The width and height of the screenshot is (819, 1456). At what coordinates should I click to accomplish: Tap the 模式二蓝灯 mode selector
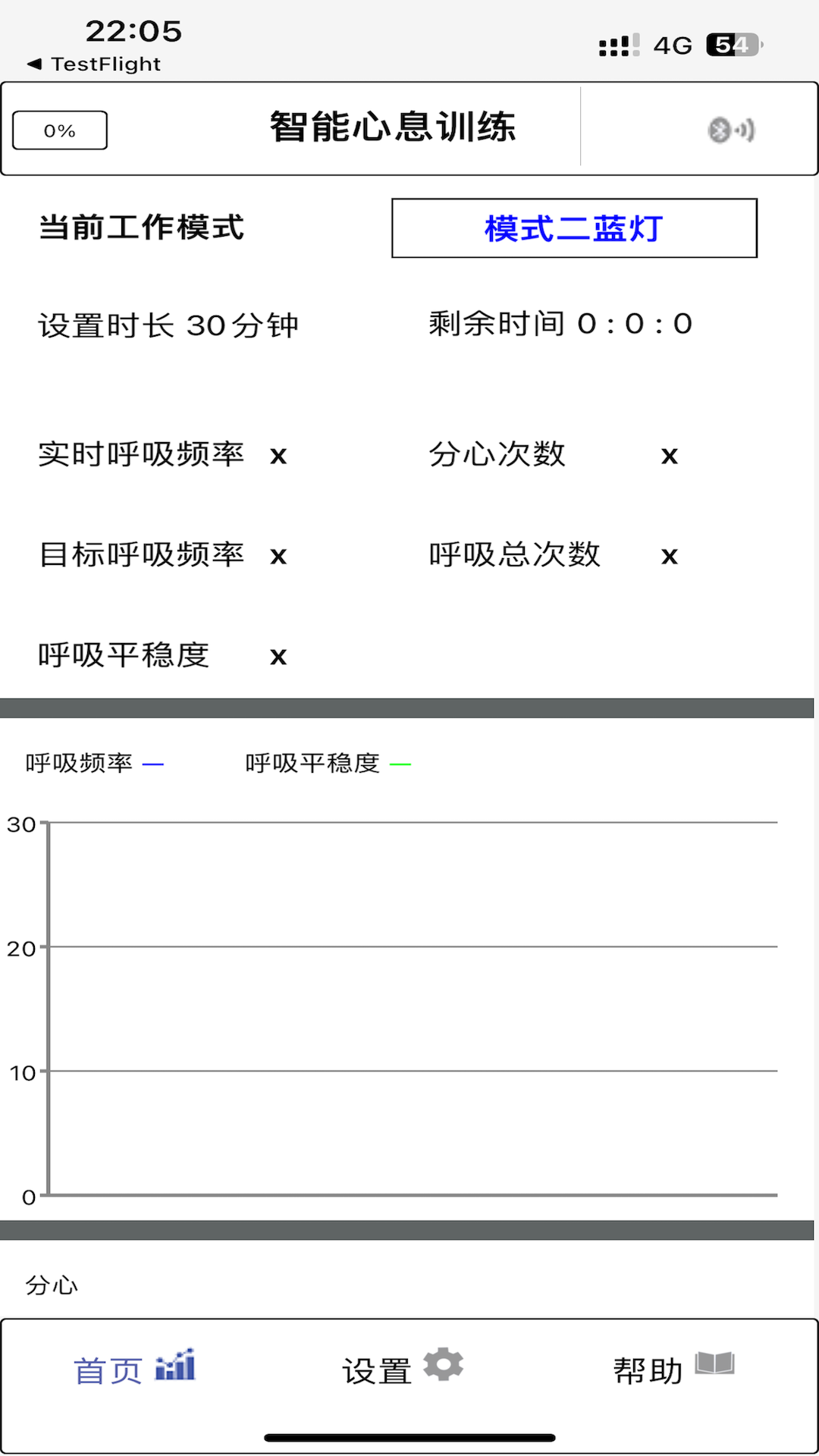tap(573, 228)
